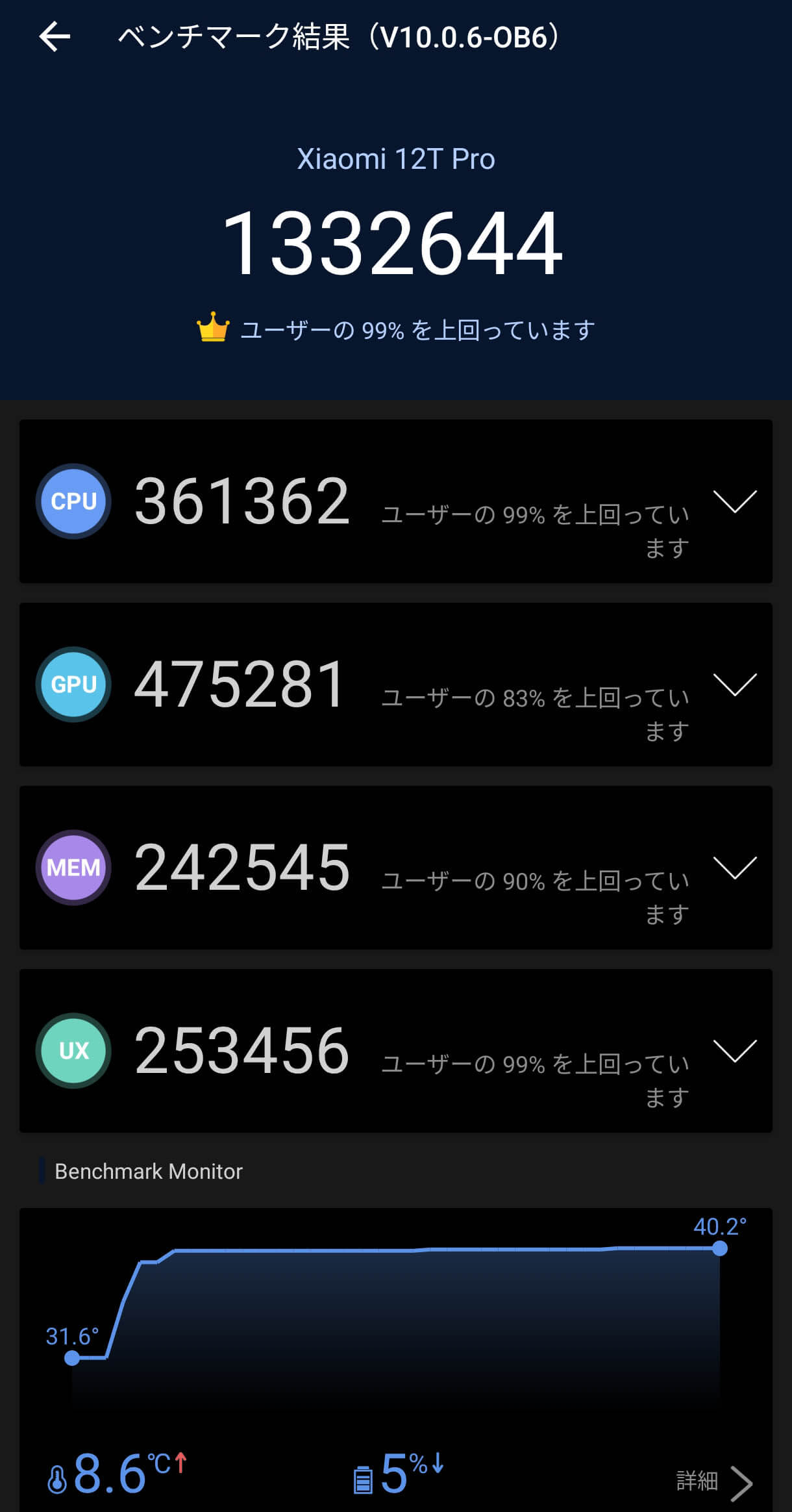Expand the GPU score breakdown
792x1512 pixels.
pos(735,685)
